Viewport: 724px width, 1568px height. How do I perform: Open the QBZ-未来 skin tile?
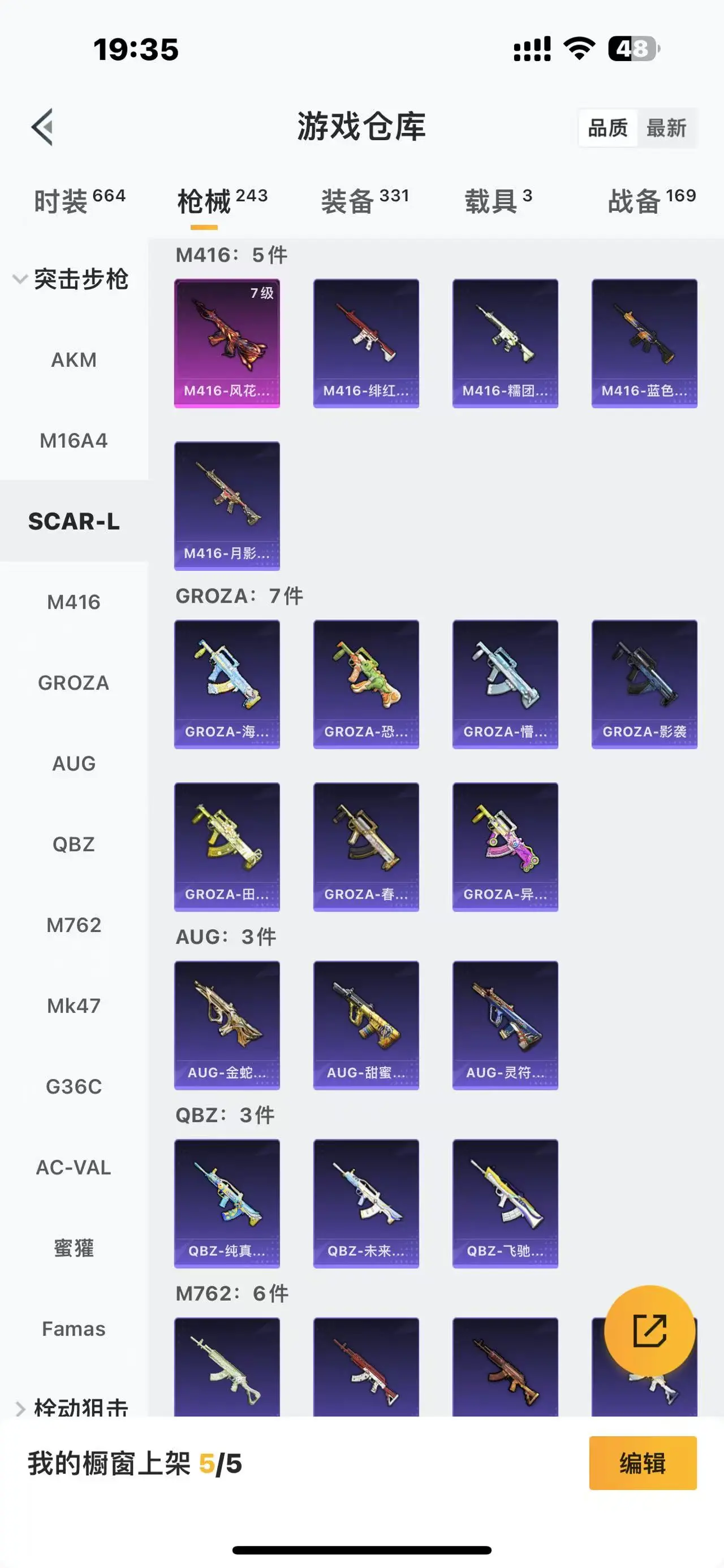tap(366, 1203)
